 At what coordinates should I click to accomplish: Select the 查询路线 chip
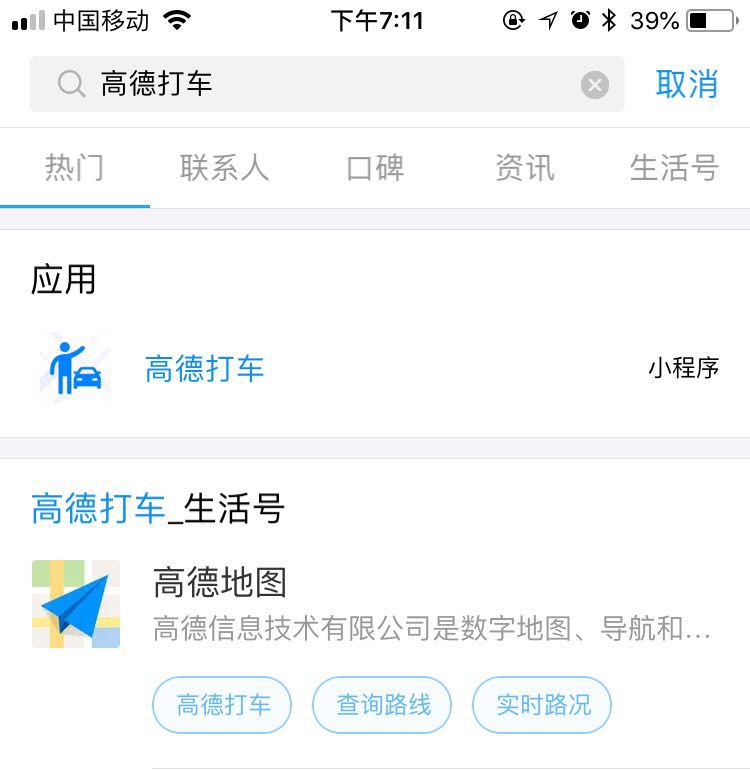[x=383, y=705]
